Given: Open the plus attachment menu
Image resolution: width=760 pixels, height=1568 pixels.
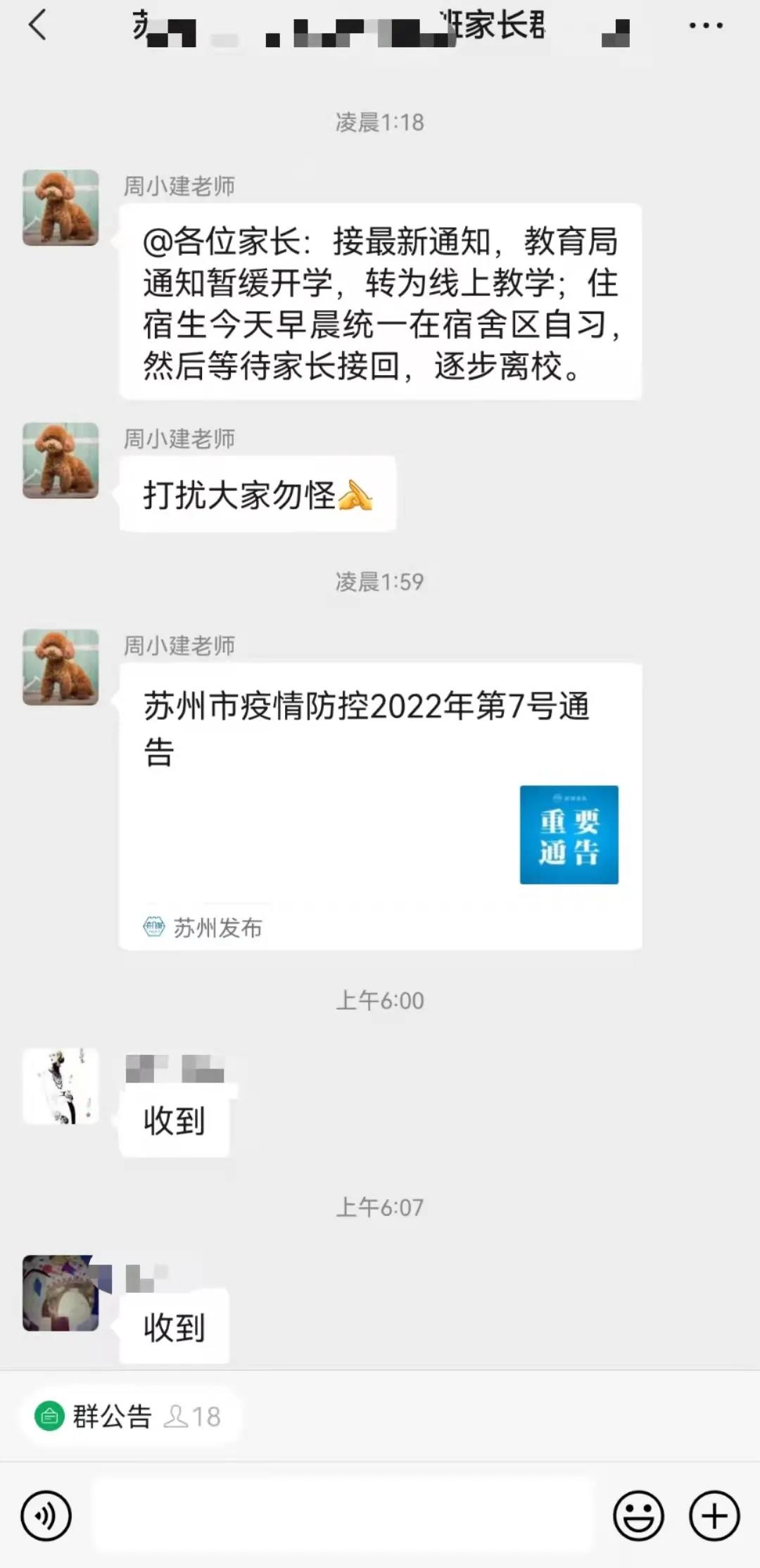Looking at the screenshot, I should [x=714, y=1515].
